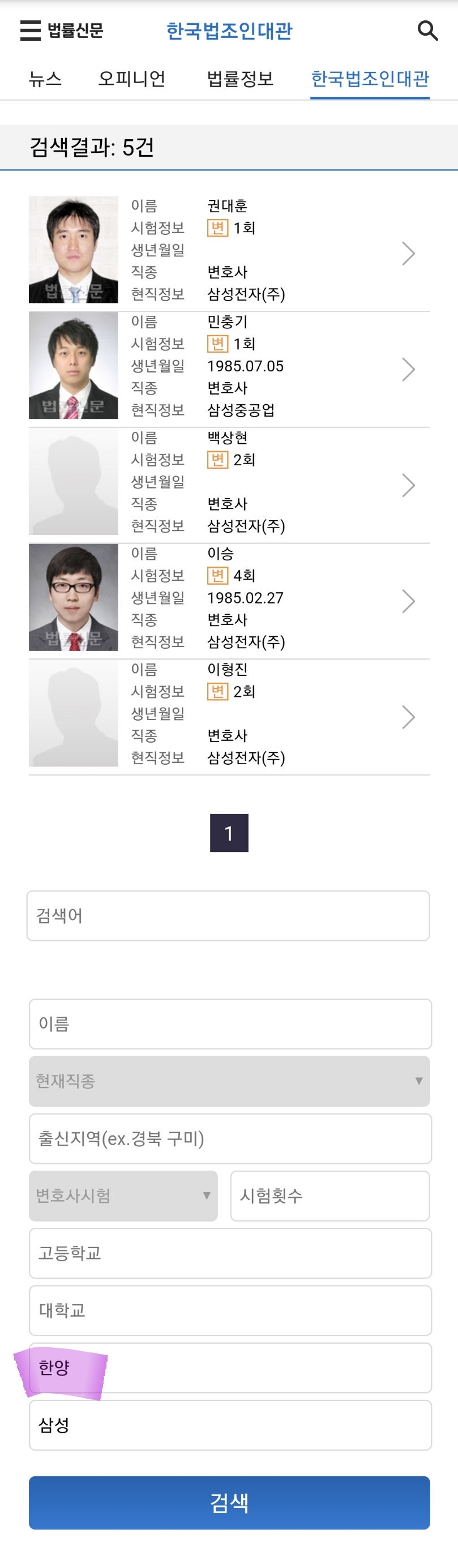
Task: Edit the field containing 삼성
Action: coord(230,1425)
